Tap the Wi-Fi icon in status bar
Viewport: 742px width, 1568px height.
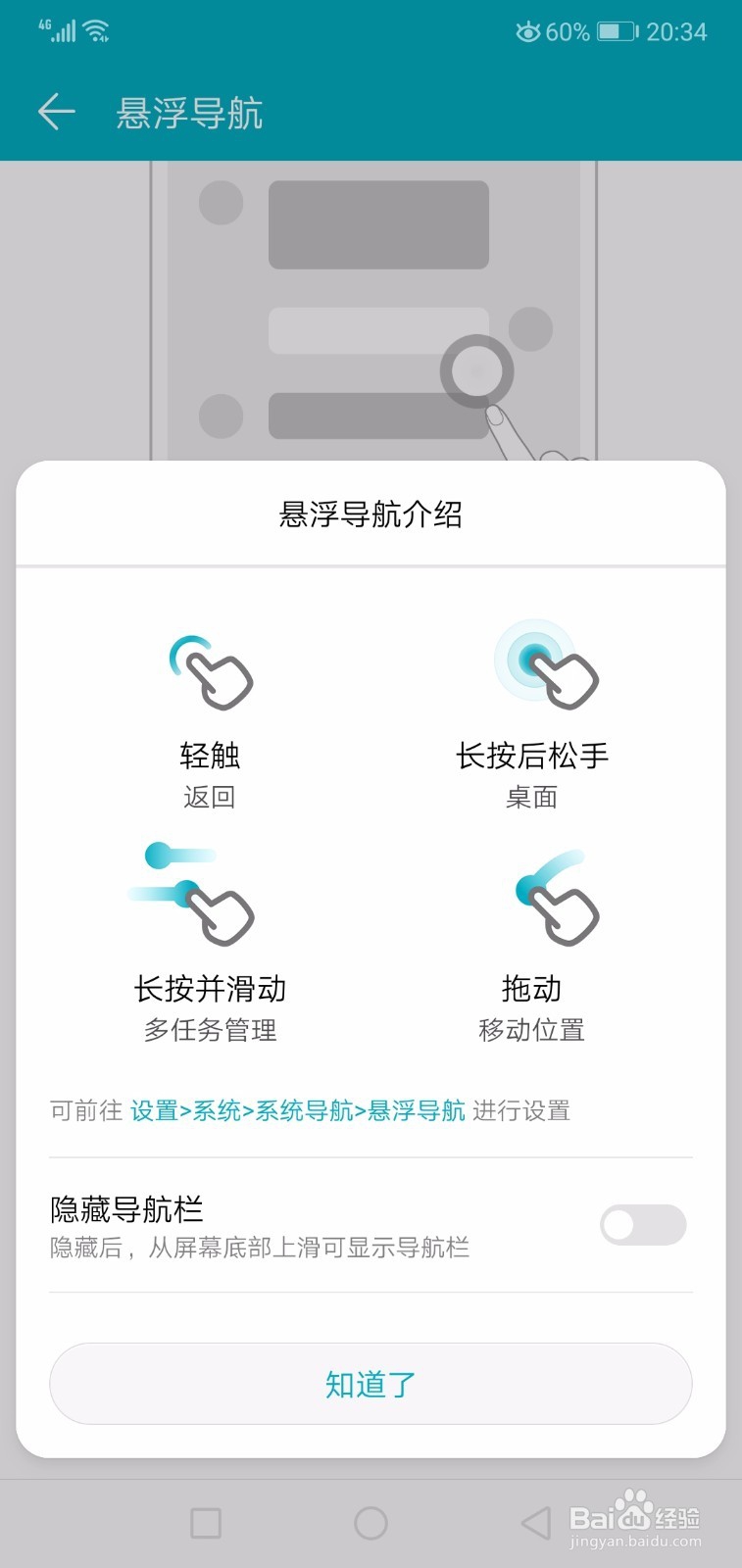click(x=95, y=29)
